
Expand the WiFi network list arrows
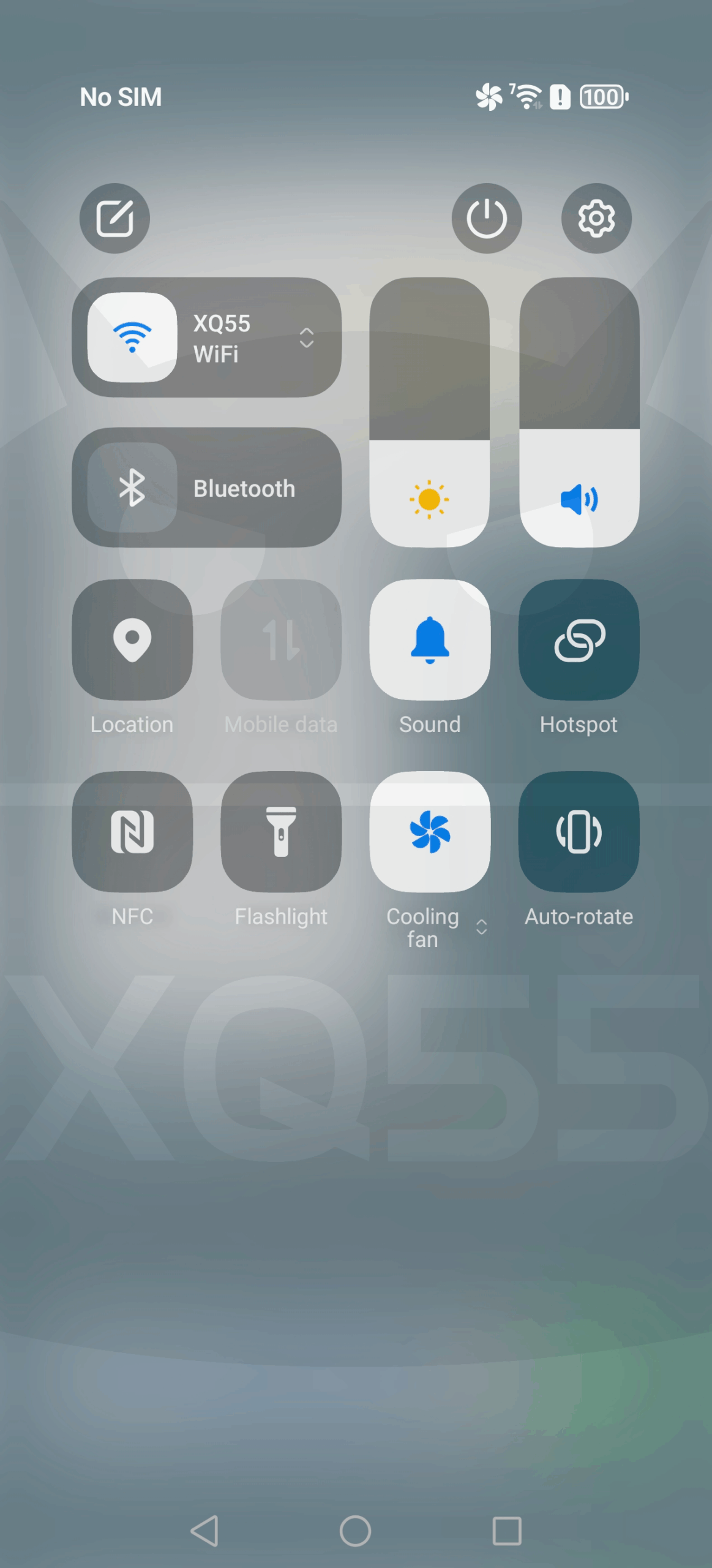[307, 337]
